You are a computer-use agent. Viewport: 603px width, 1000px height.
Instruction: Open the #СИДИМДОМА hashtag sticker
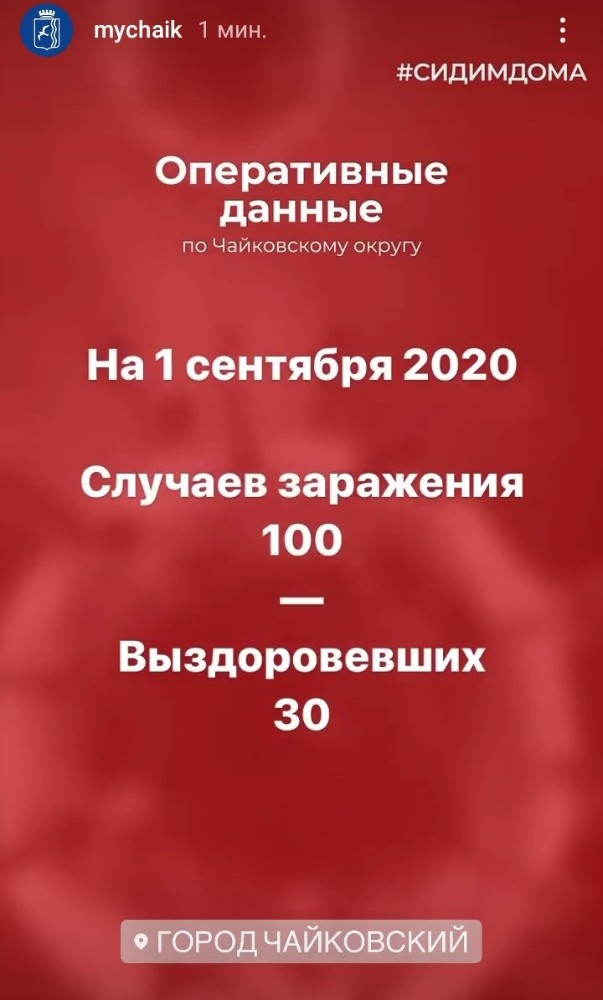(490, 73)
